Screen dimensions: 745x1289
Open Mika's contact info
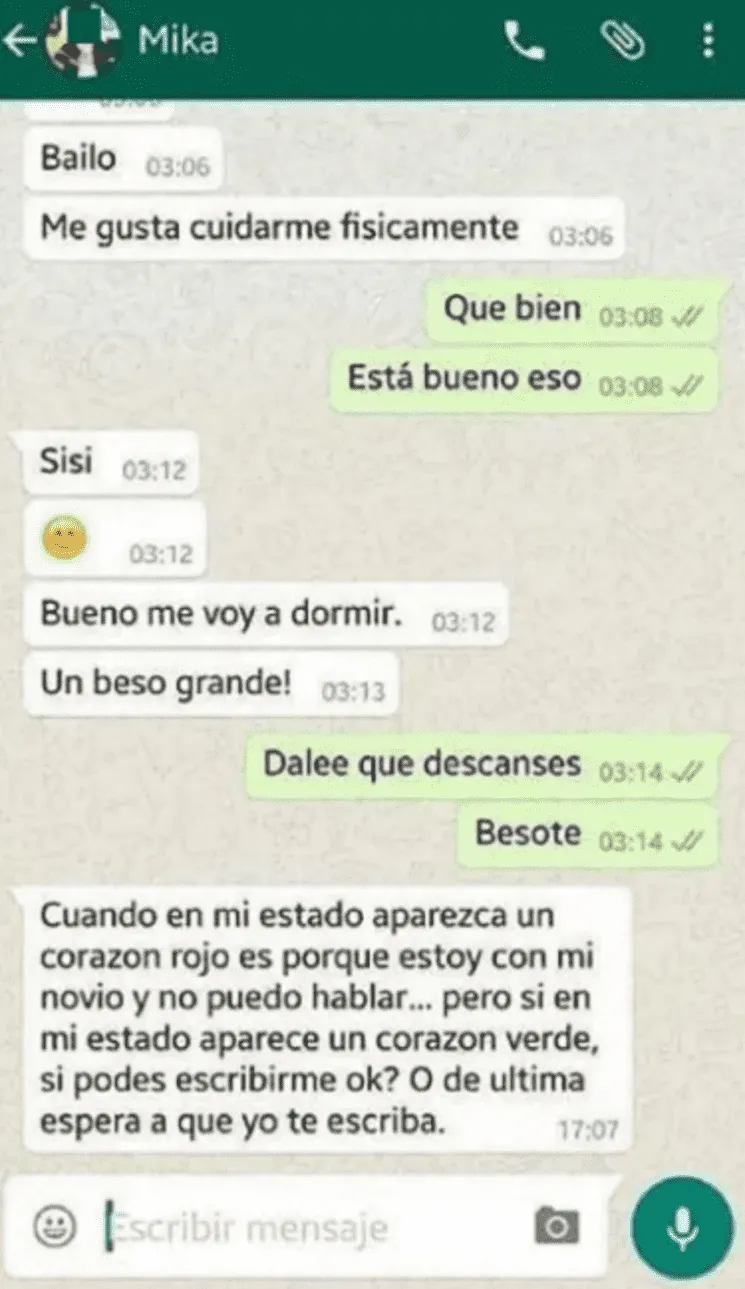point(178,40)
